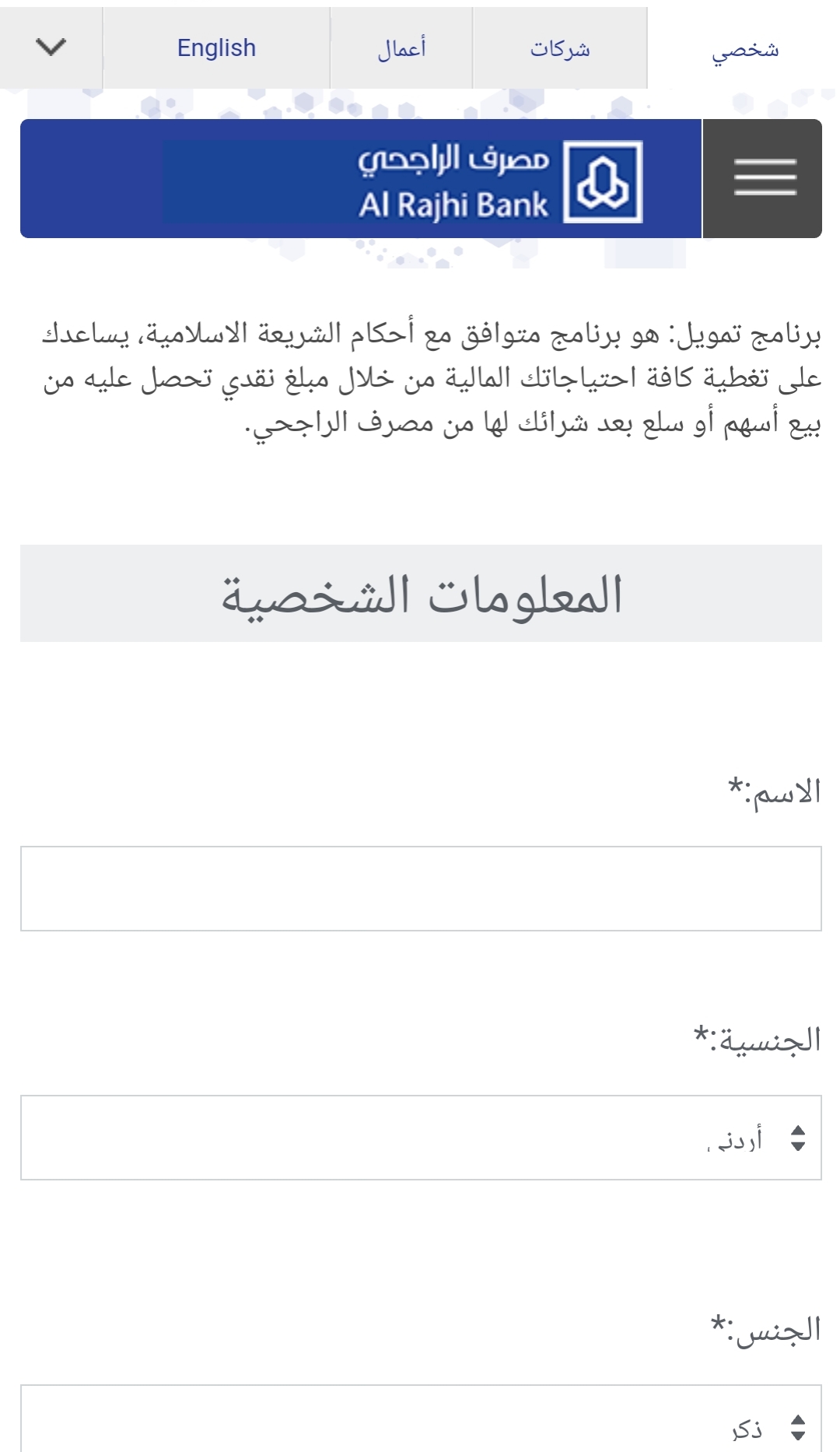Viewport: 840px width, 1452px height.
Task: Focus the الاسم name input field
Action: [421, 889]
